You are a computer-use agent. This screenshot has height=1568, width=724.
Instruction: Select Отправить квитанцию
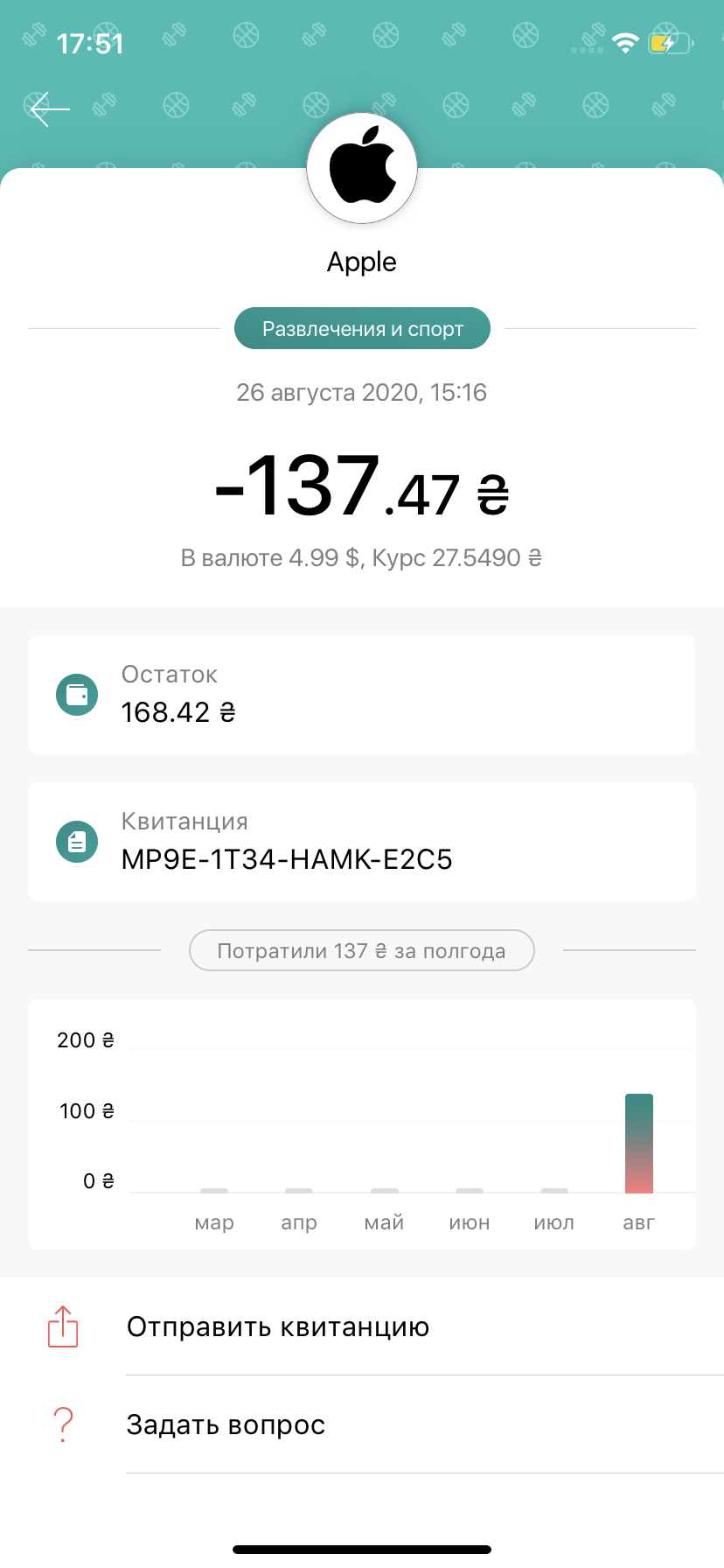click(278, 1327)
